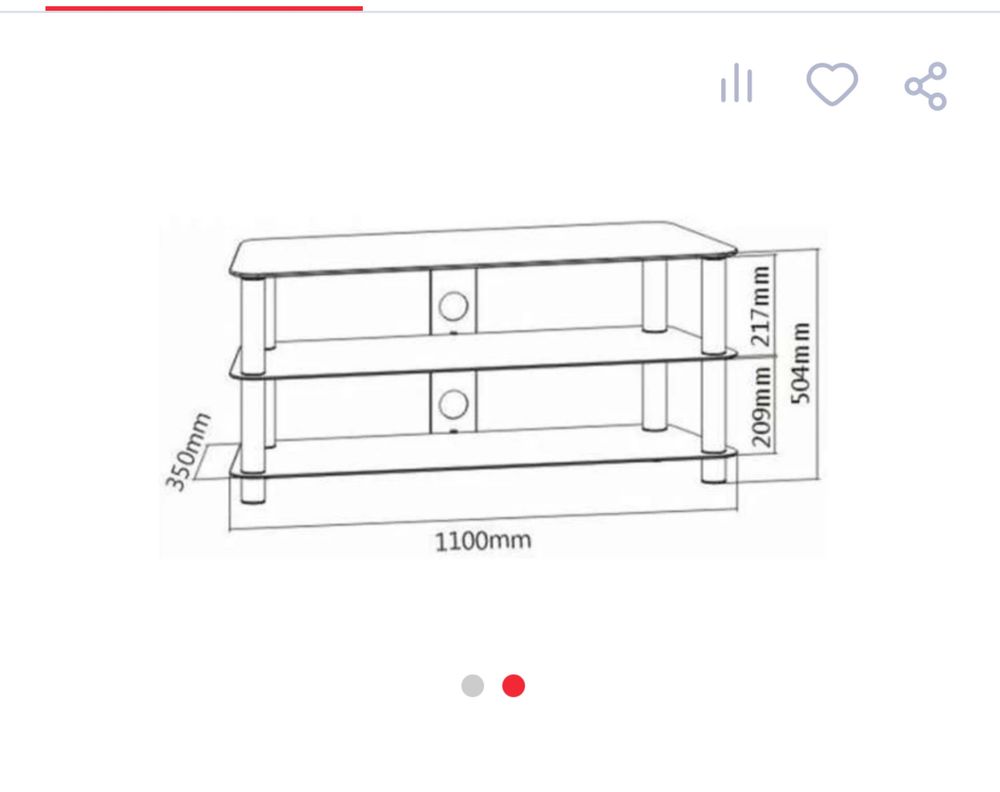1000x792 pixels.
Task: Add this TV stand to favorites
Action: 832,84
